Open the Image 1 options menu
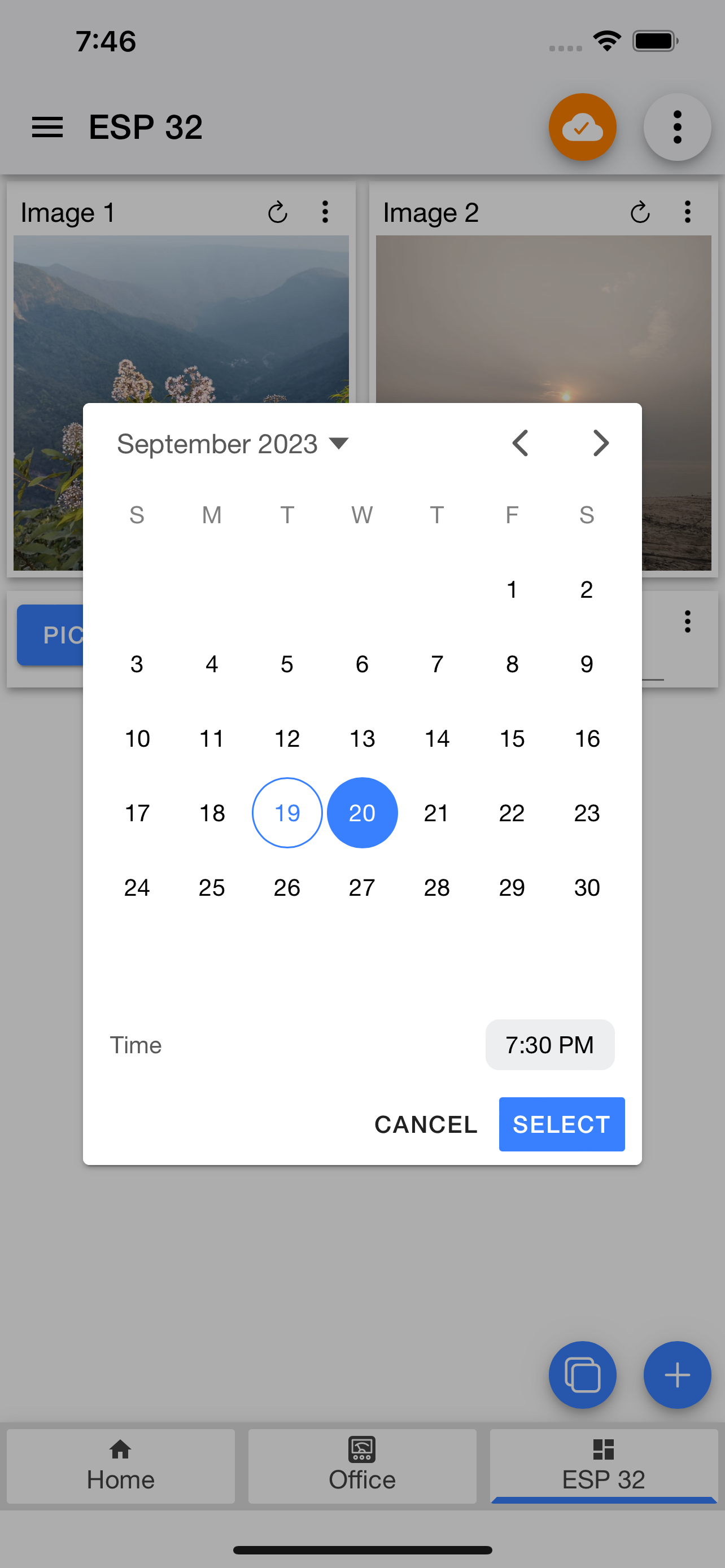Viewport: 725px width, 1568px height. click(325, 212)
